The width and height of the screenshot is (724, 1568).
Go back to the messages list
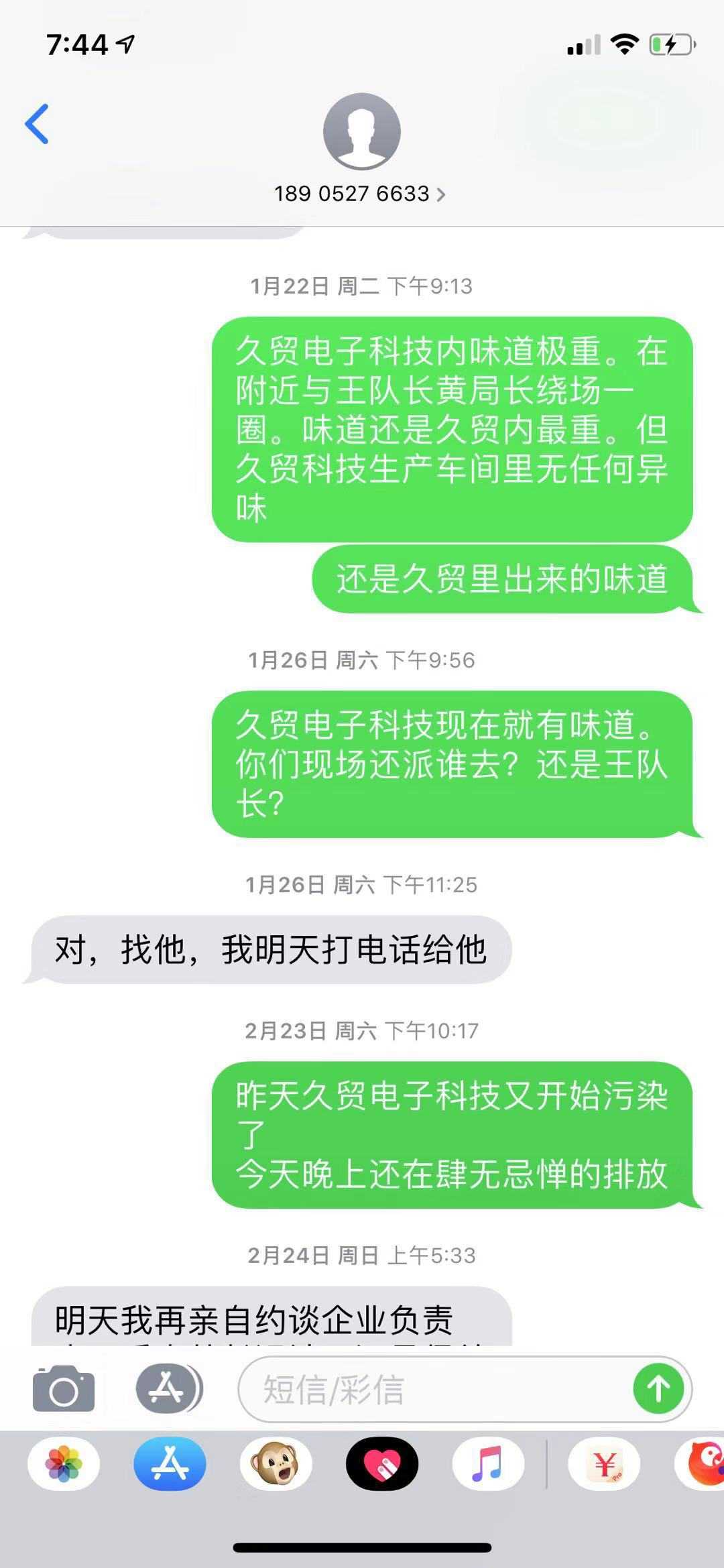click(x=37, y=124)
